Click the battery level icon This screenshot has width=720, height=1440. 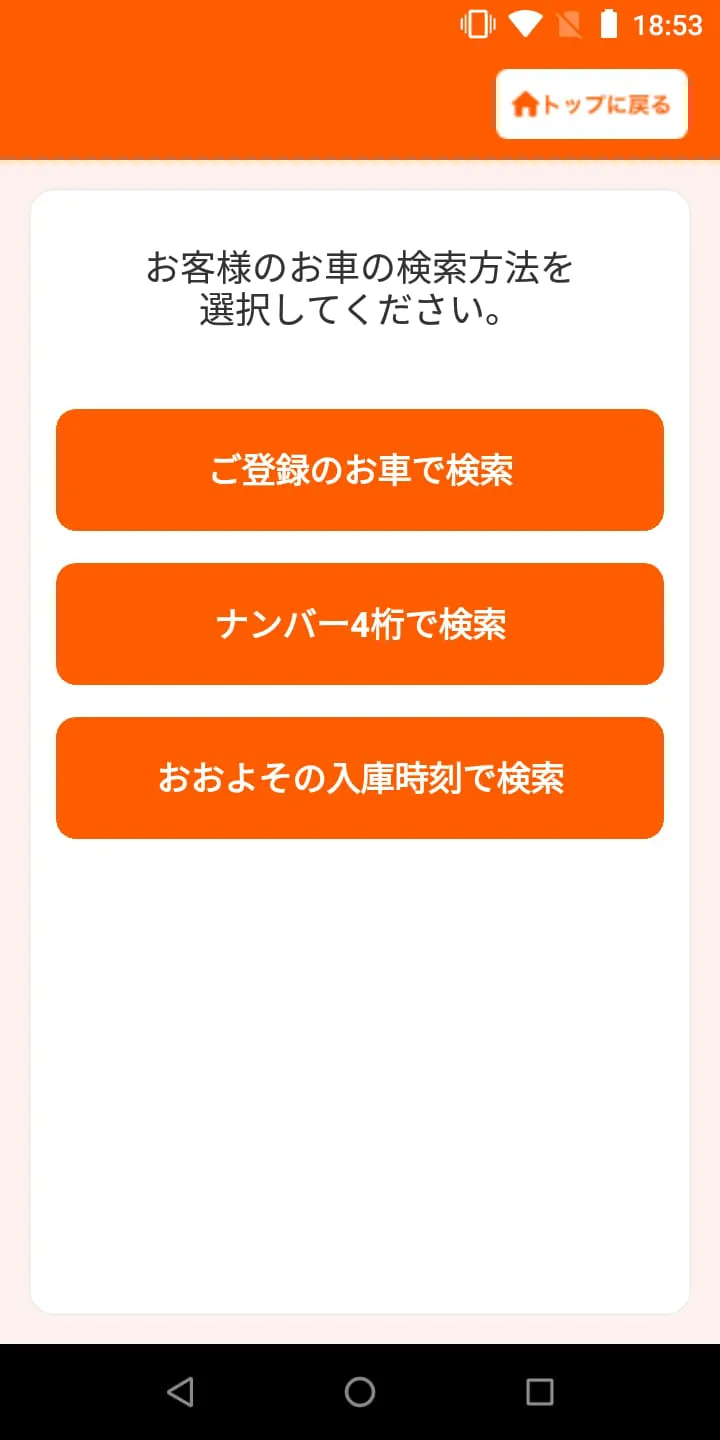point(608,23)
